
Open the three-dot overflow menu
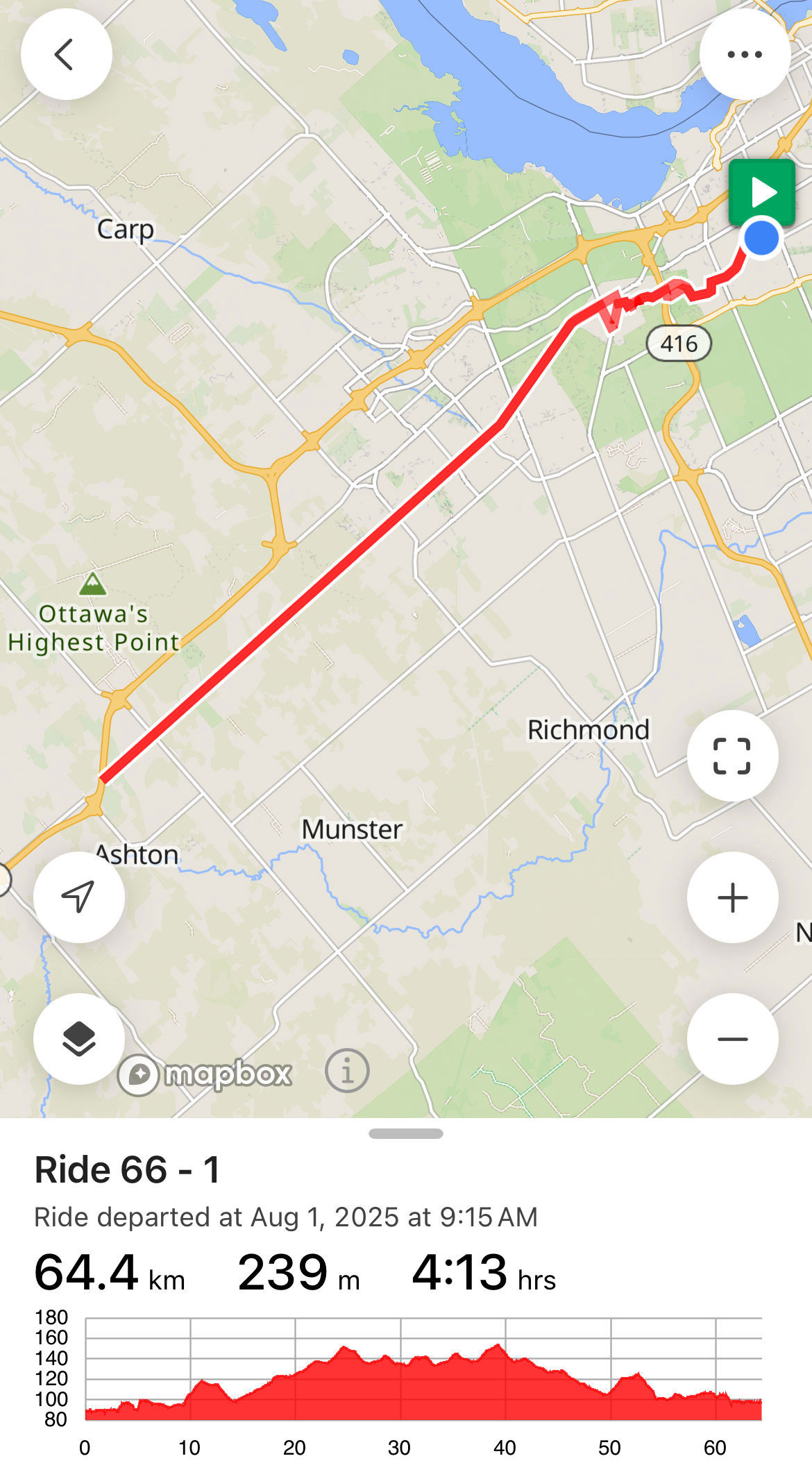[745, 54]
